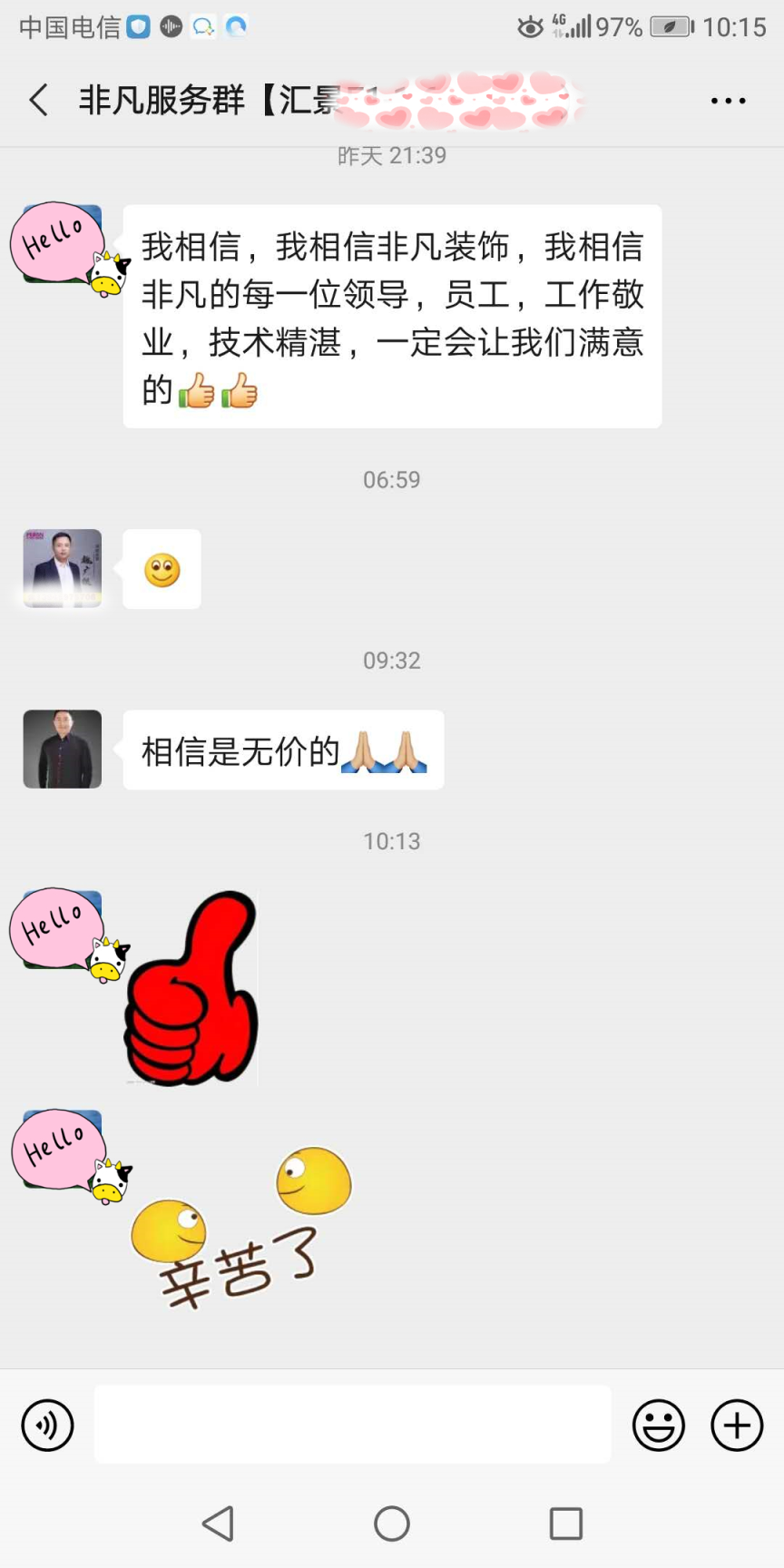Switch to voice message input
The image size is (784, 1568).
coord(47,1425)
